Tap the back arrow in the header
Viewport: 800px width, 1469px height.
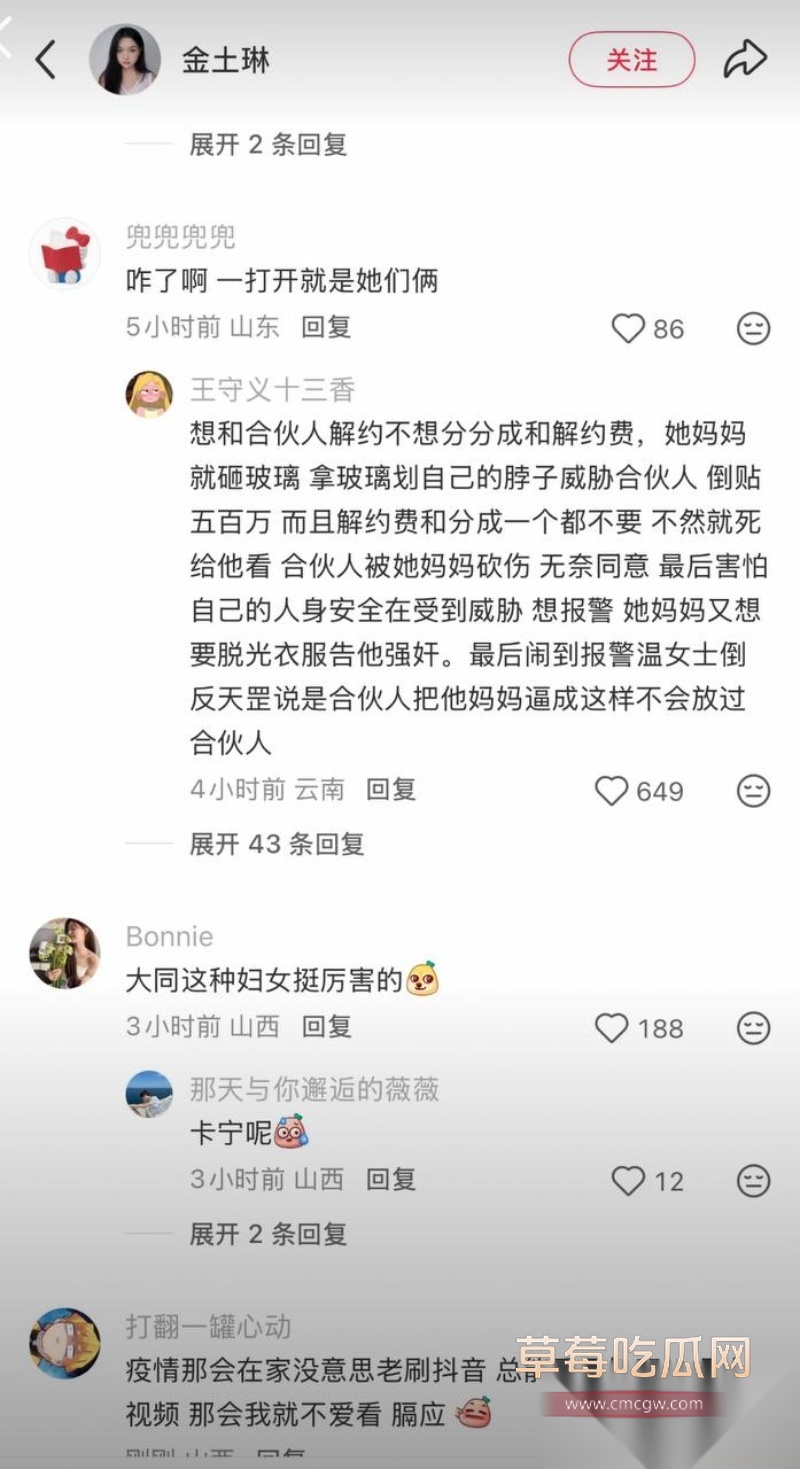(x=45, y=59)
